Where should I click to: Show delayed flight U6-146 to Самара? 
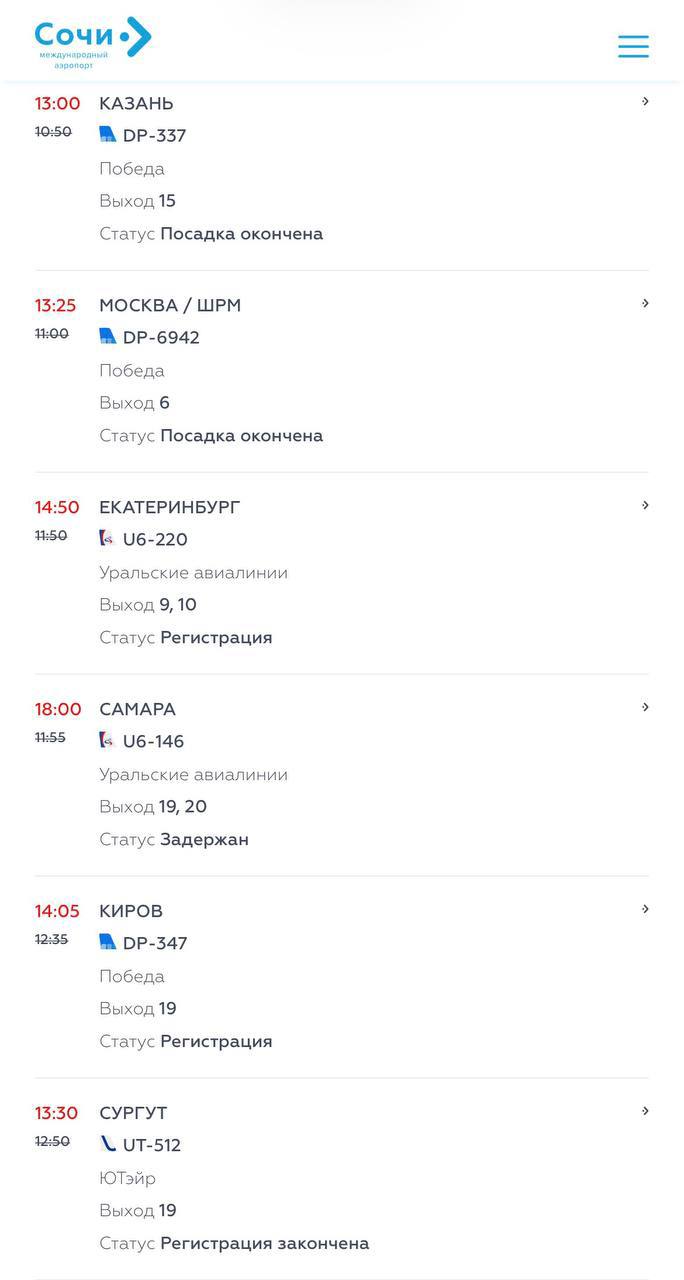coord(645,708)
